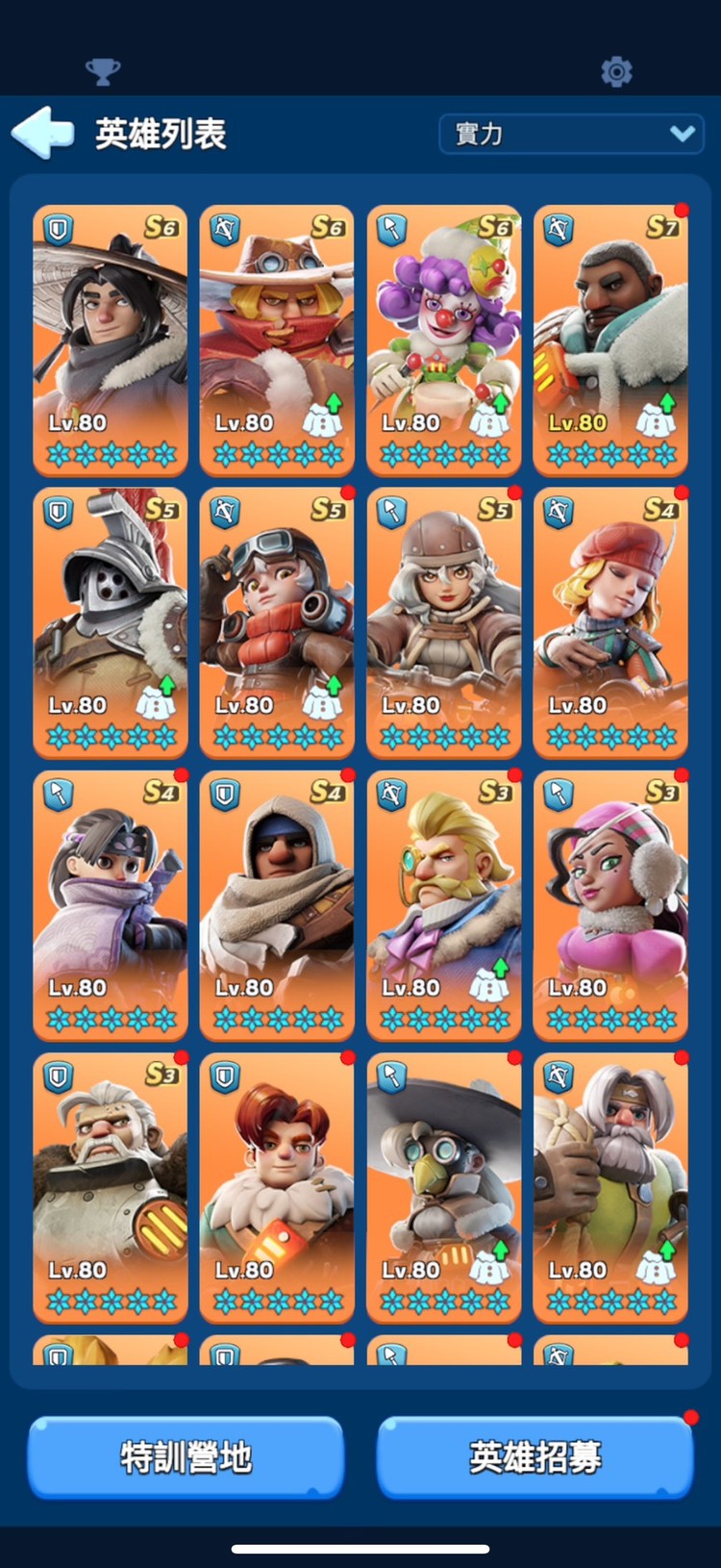Open 英雄招募 hero recruitment
This screenshot has height=1568, width=721.
[x=535, y=1456]
